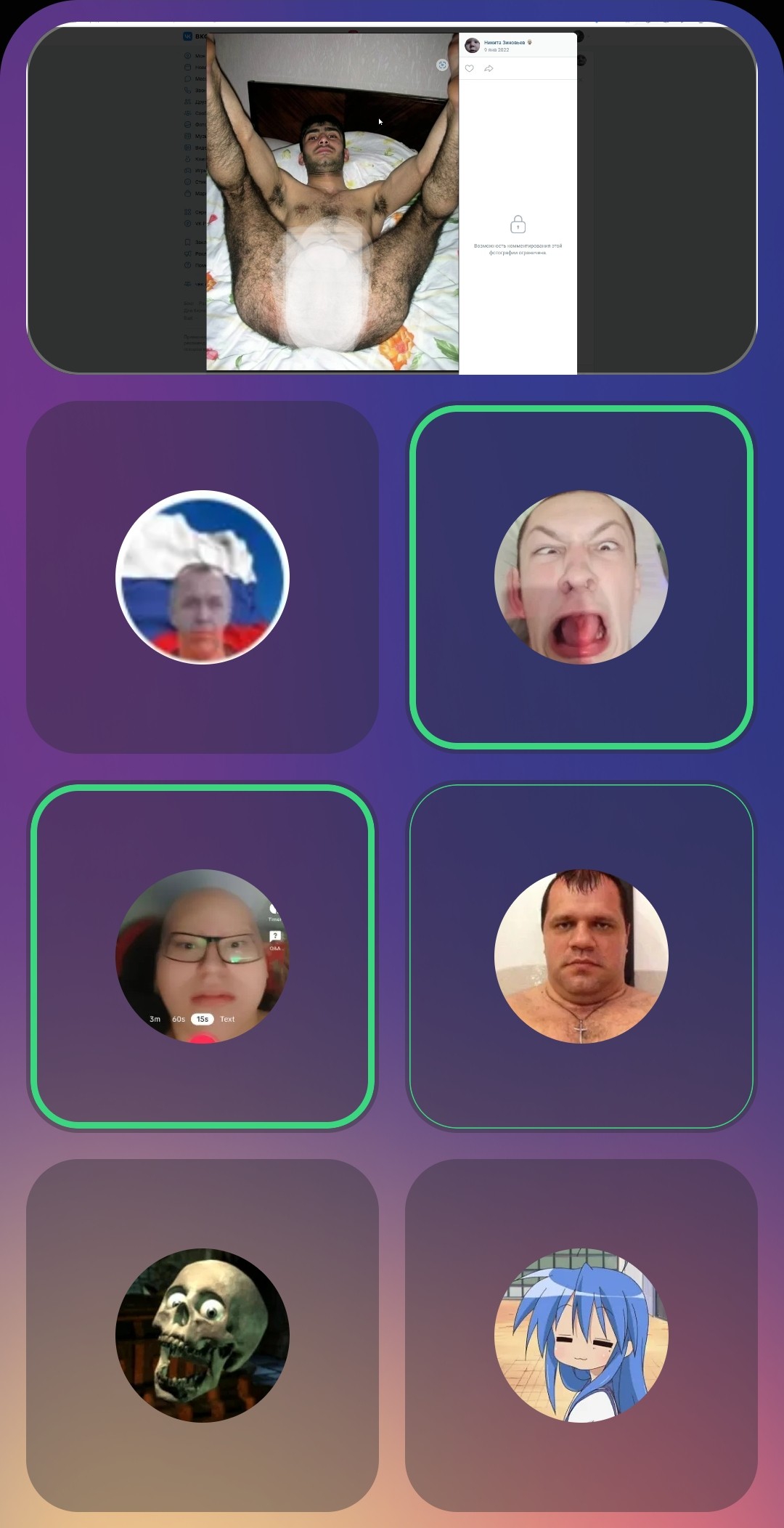Tap participant with glasses avatar tile
Viewport: 784px width, 1528px height.
[203, 956]
